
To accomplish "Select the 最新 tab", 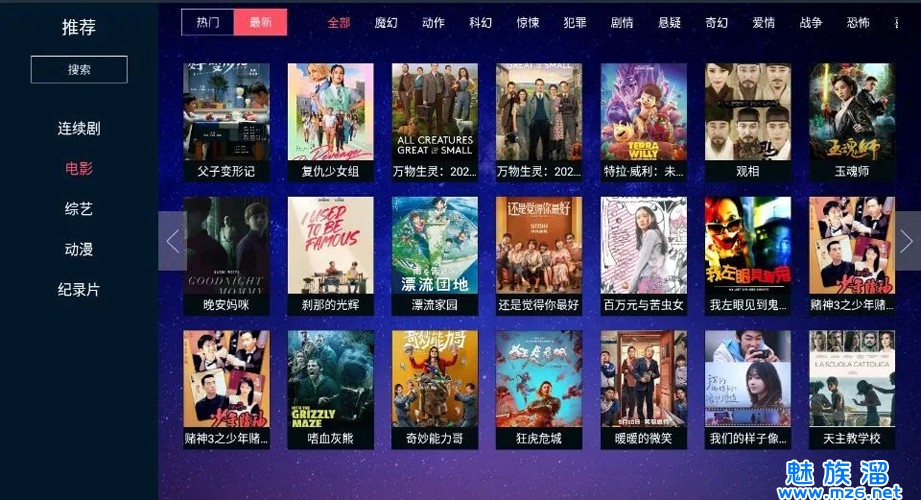I will pos(260,22).
